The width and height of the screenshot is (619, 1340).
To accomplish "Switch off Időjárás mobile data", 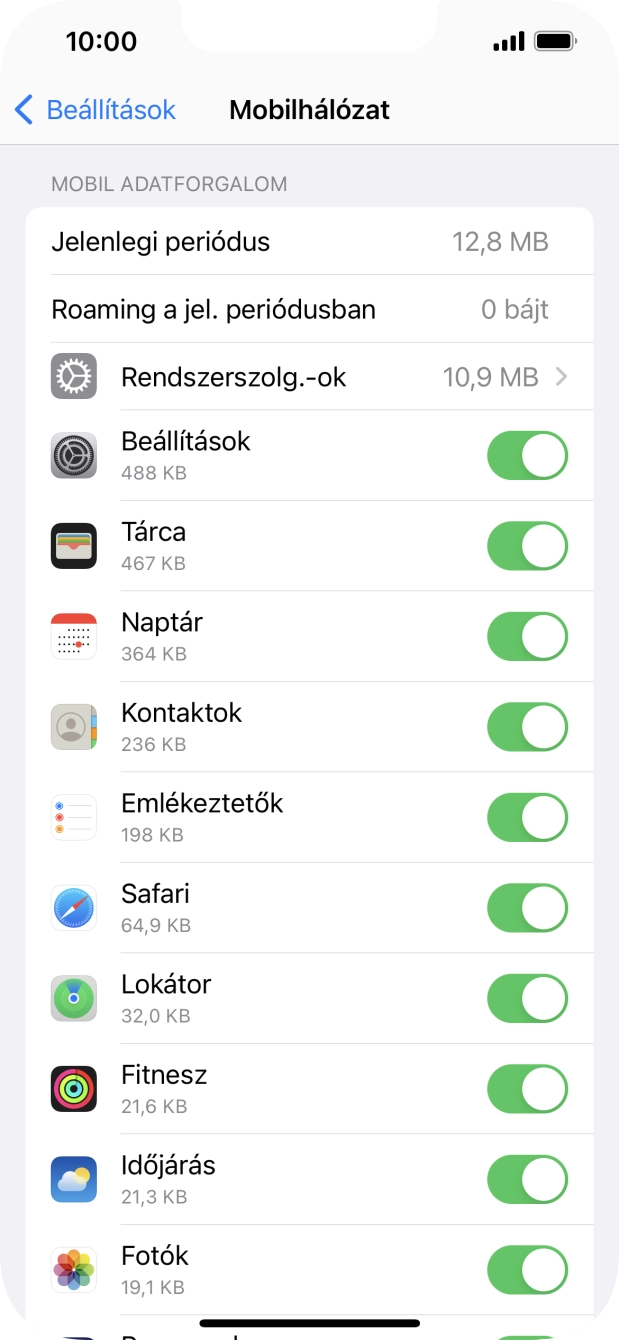I will click(527, 1180).
